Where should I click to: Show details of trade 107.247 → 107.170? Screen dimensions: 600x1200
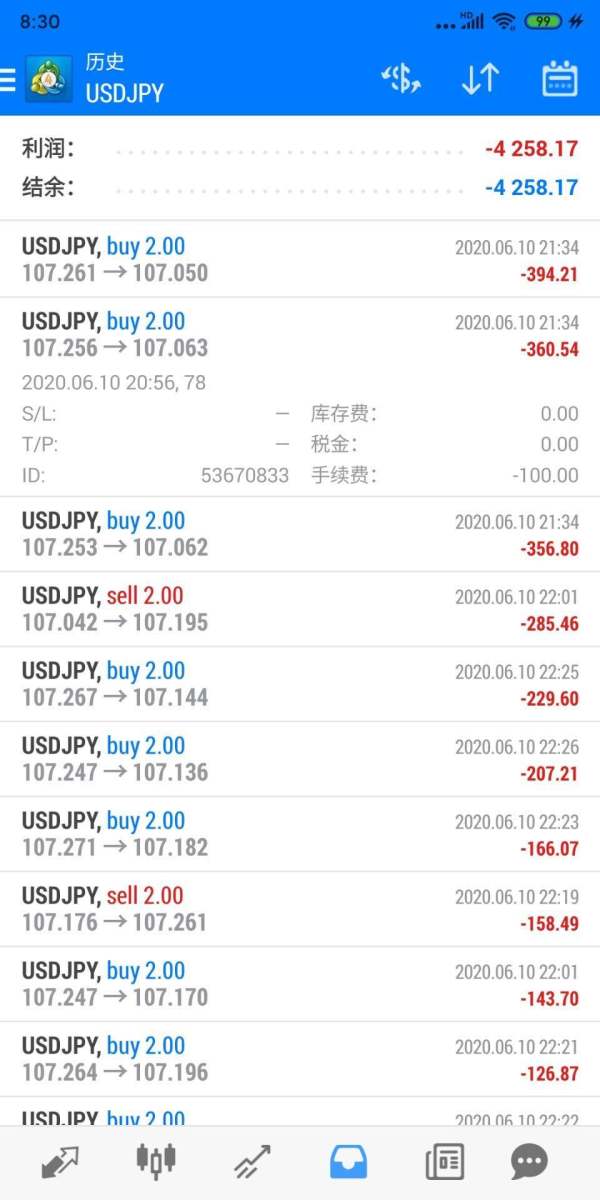[x=300, y=984]
